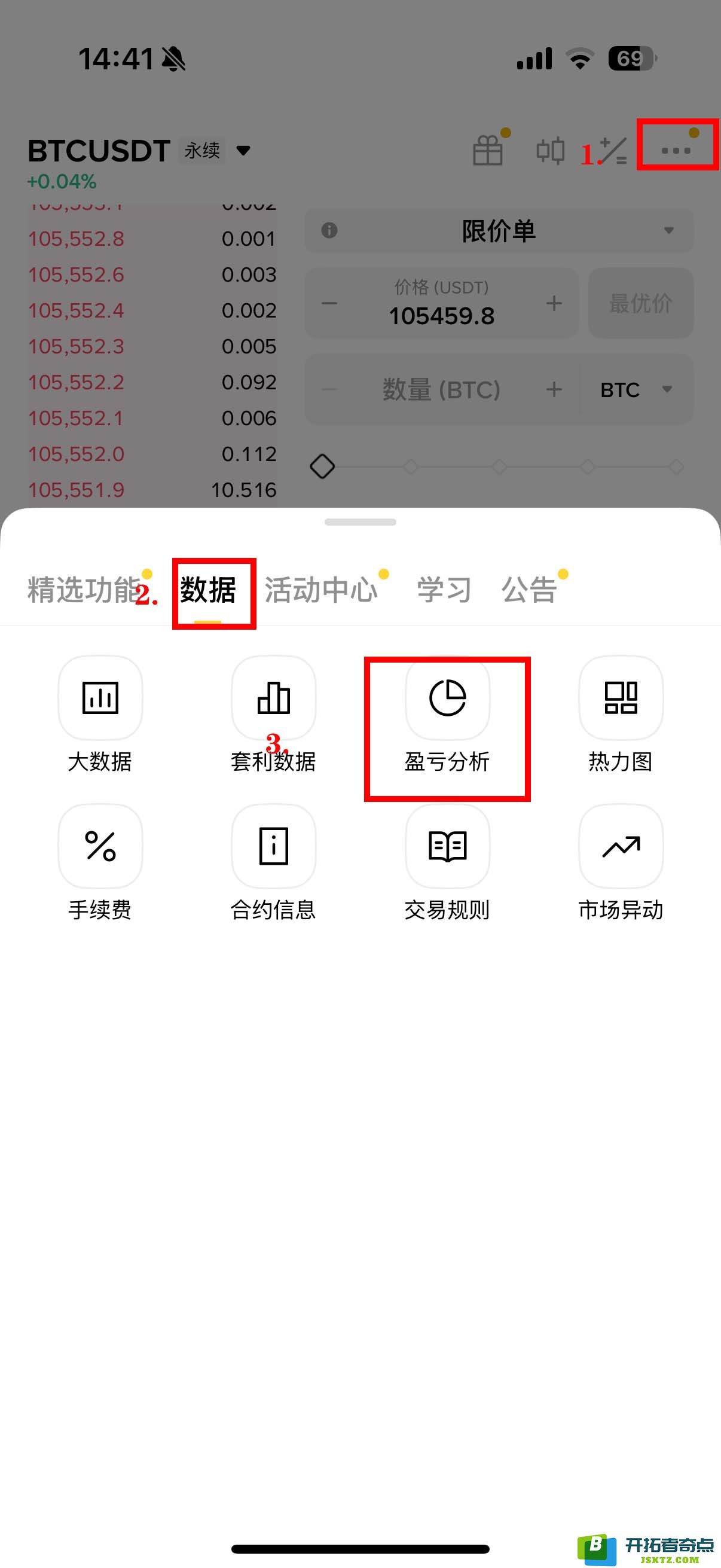Select the 数据 tab
The width and height of the screenshot is (721, 1568).
(x=208, y=590)
